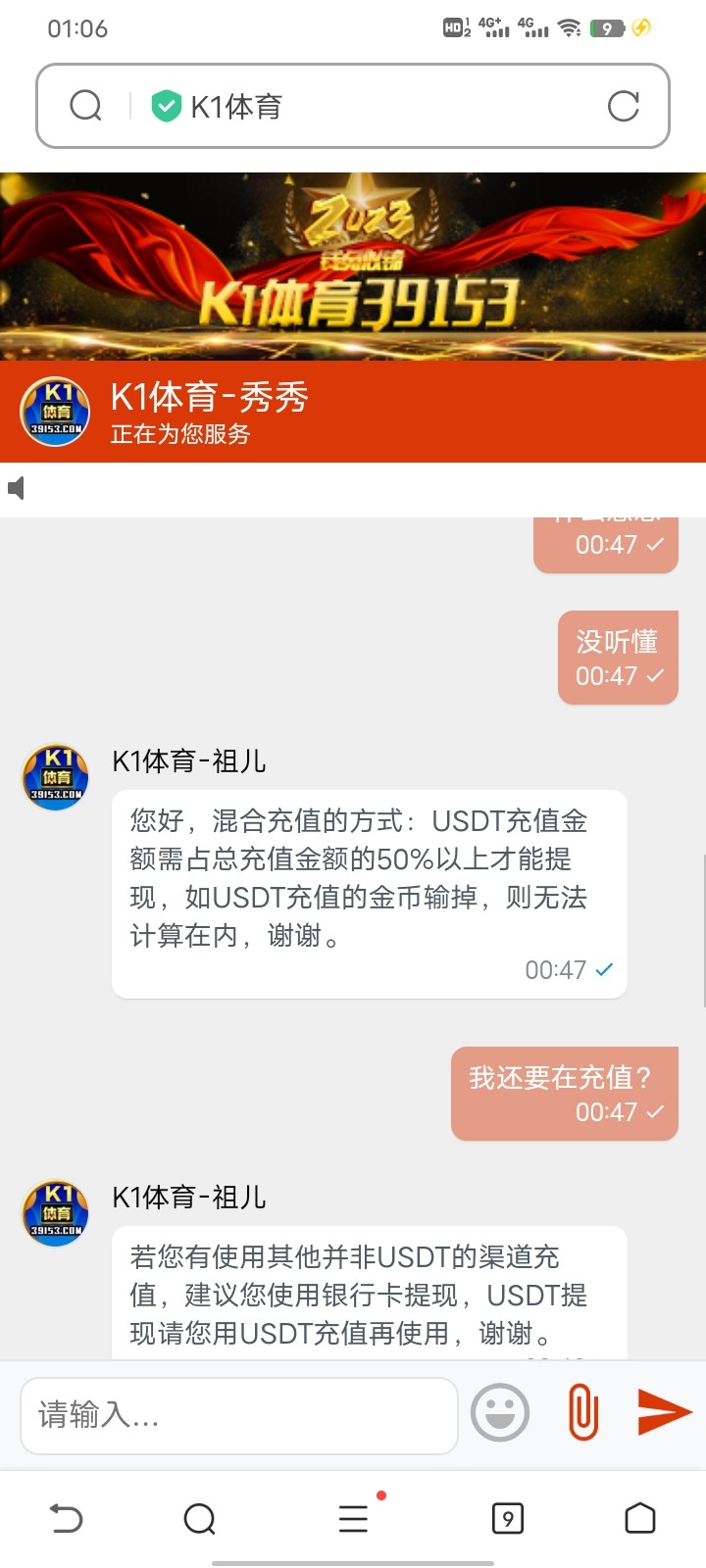The height and width of the screenshot is (1568, 706).
Task: Open the message reading 没听懂
Action: 618,658
